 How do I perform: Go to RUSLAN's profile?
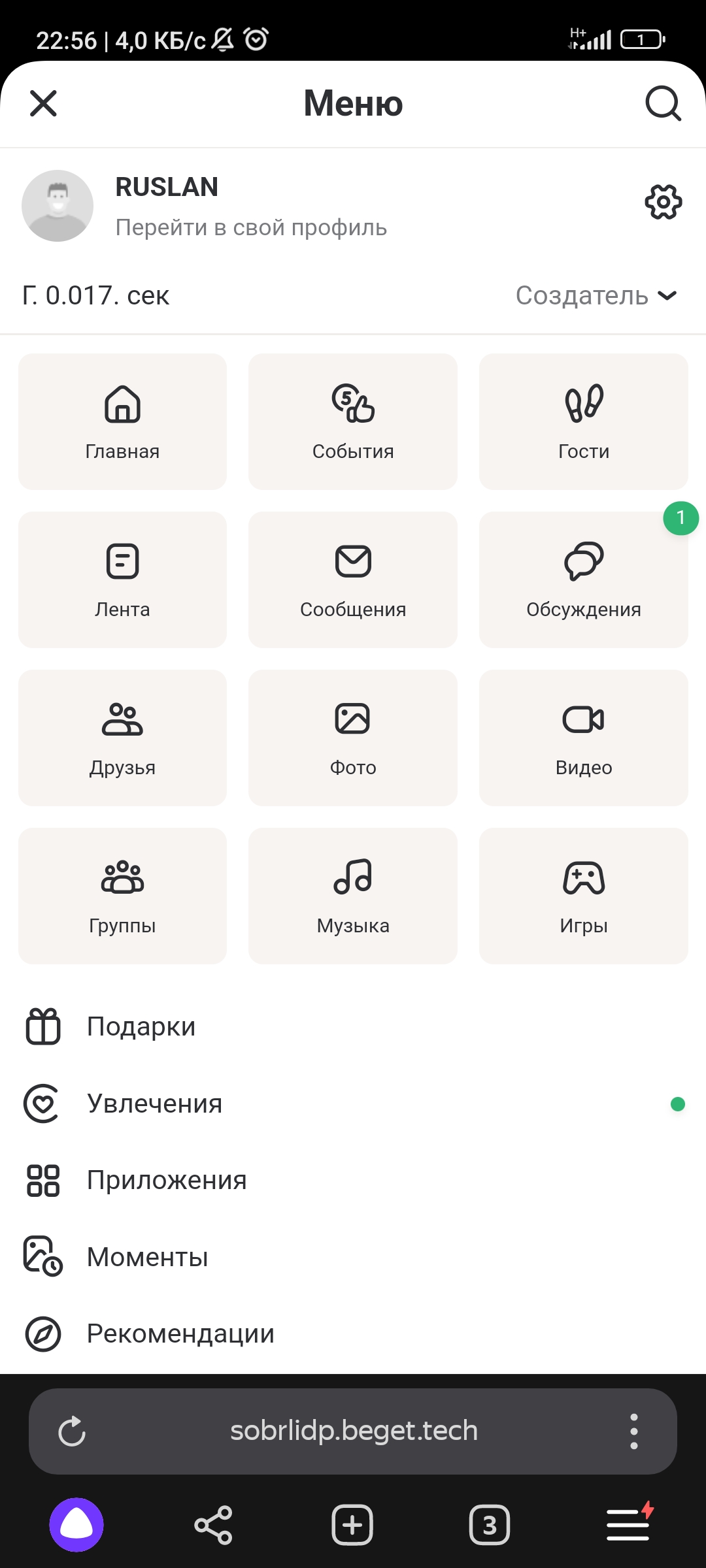pyautogui.click(x=251, y=206)
